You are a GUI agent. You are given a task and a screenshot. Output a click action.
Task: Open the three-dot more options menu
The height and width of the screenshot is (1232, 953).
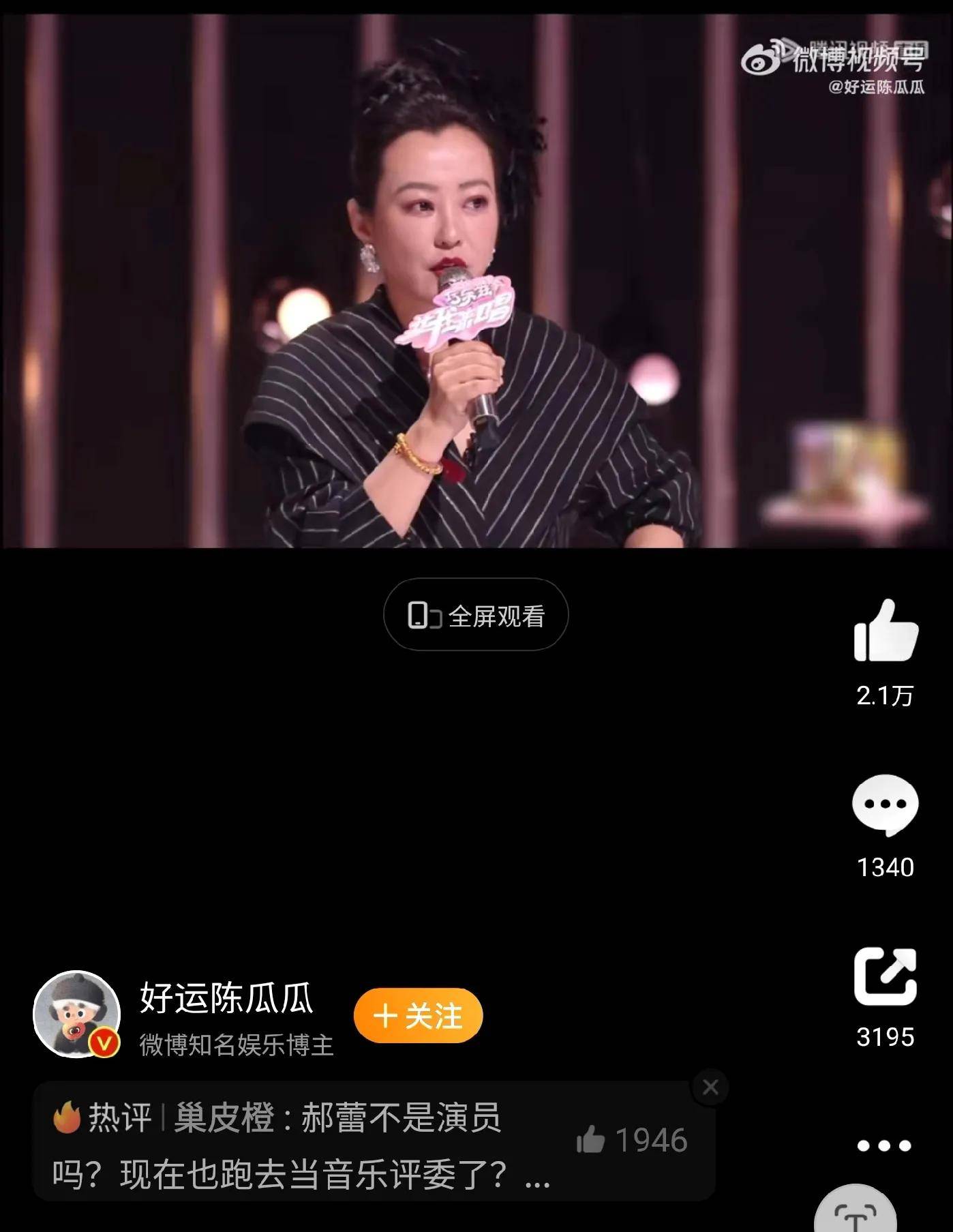pyautogui.click(x=884, y=1145)
